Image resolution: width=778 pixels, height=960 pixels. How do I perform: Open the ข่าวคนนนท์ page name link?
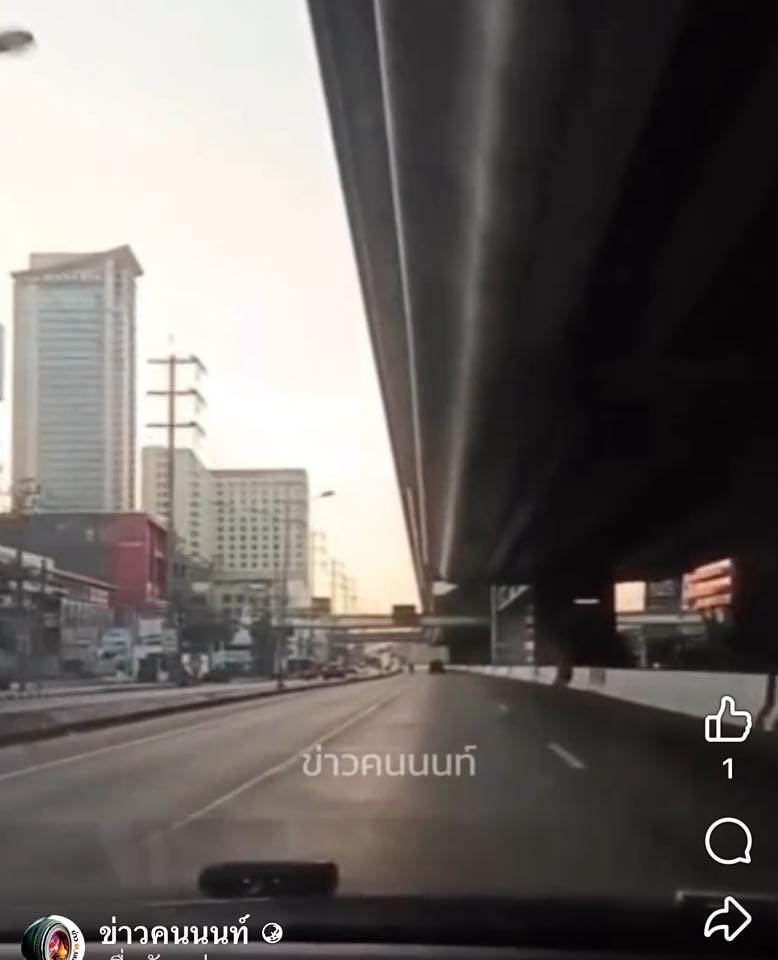[174, 933]
